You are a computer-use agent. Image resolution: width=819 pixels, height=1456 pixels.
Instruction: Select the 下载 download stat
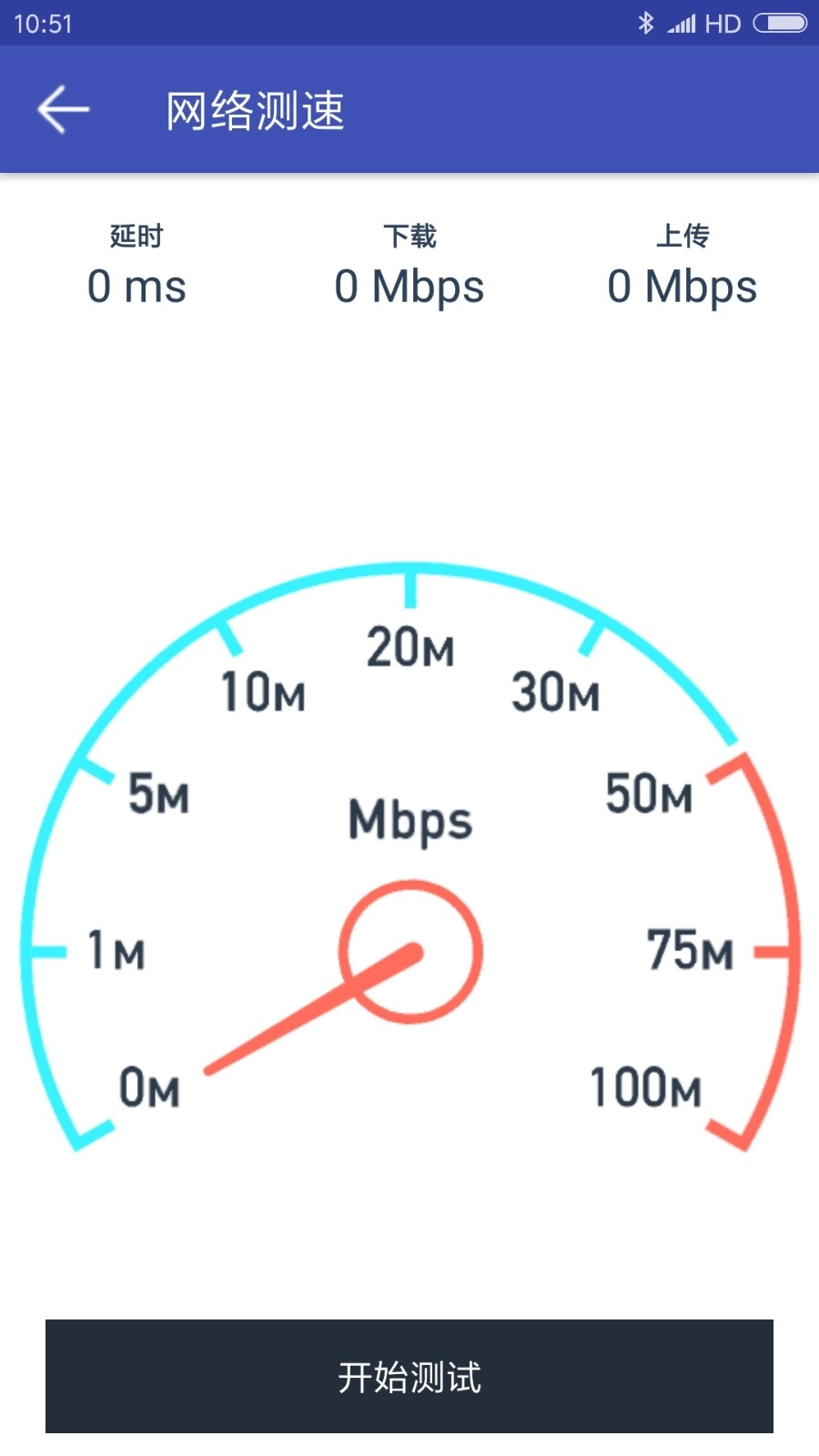click(x=411, y=235)
